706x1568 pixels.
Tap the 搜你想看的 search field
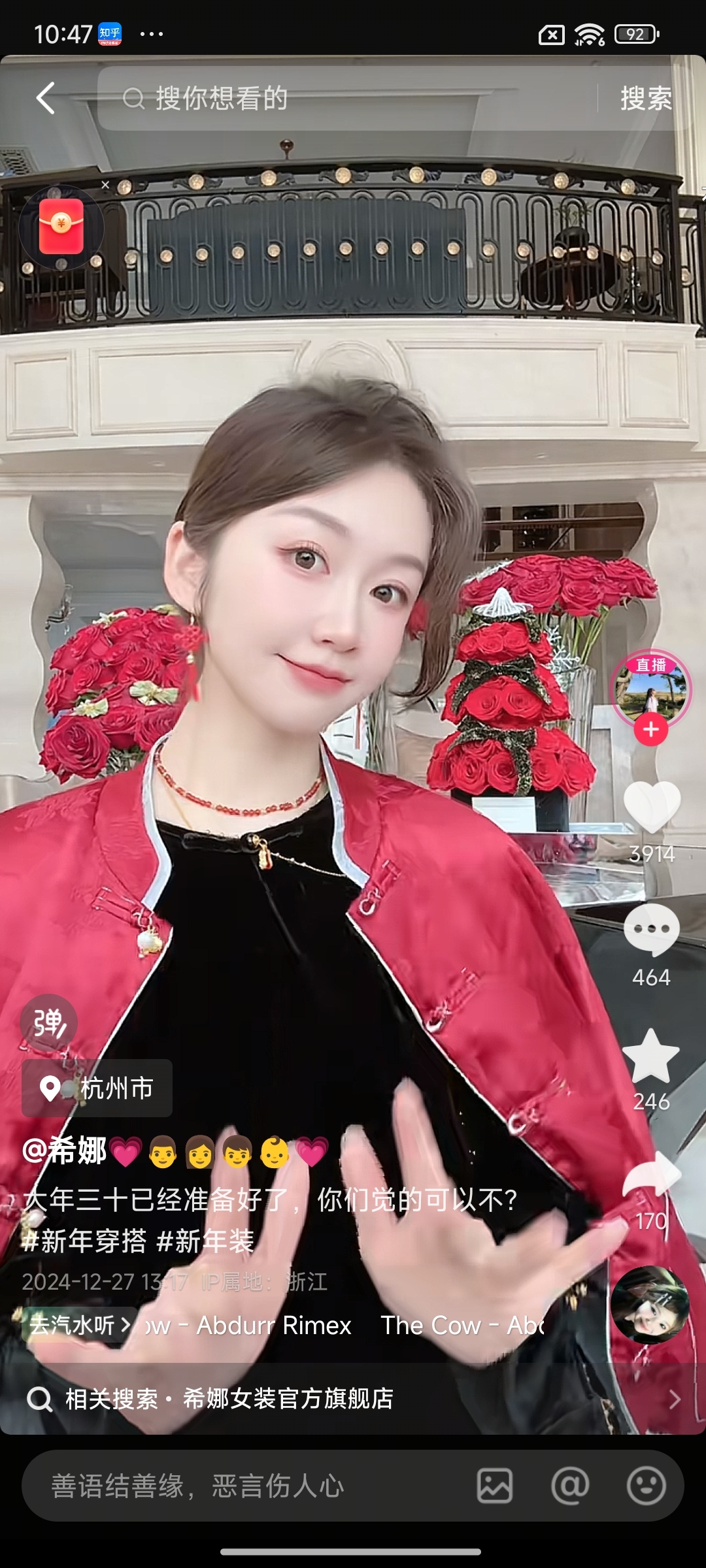346,99
